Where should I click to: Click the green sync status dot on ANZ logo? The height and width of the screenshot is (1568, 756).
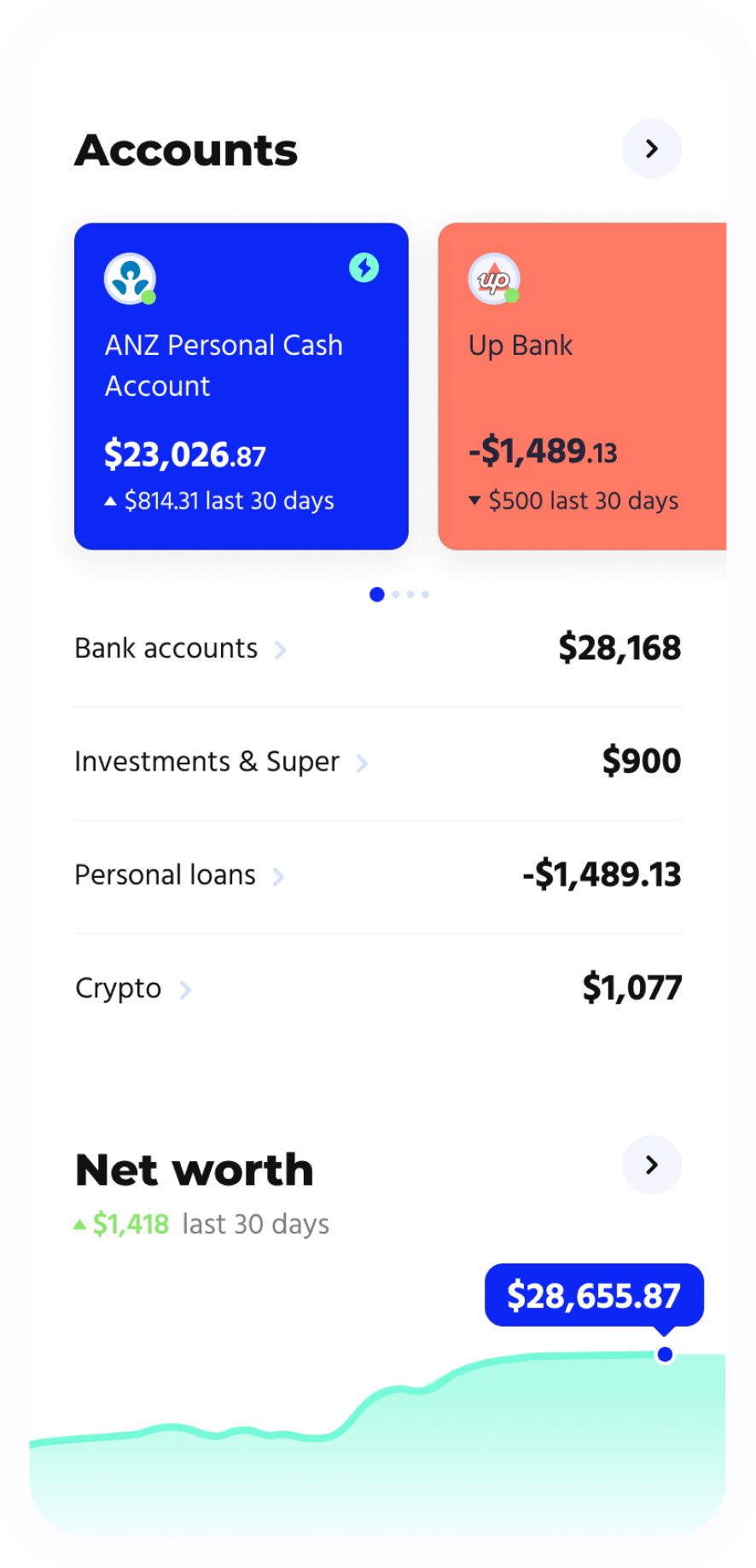click(x=148, y=298)
